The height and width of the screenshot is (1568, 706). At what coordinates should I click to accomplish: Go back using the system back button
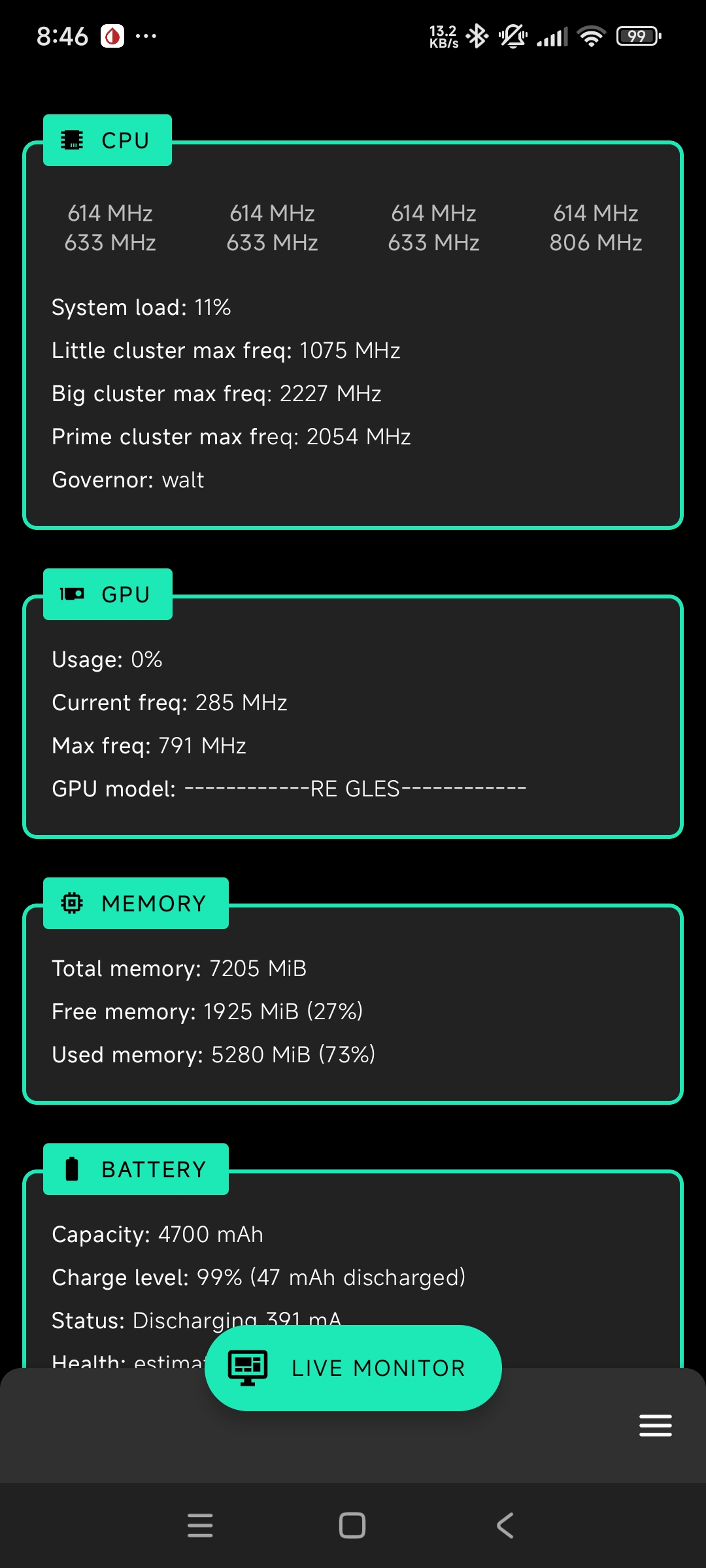[505, 1526]
